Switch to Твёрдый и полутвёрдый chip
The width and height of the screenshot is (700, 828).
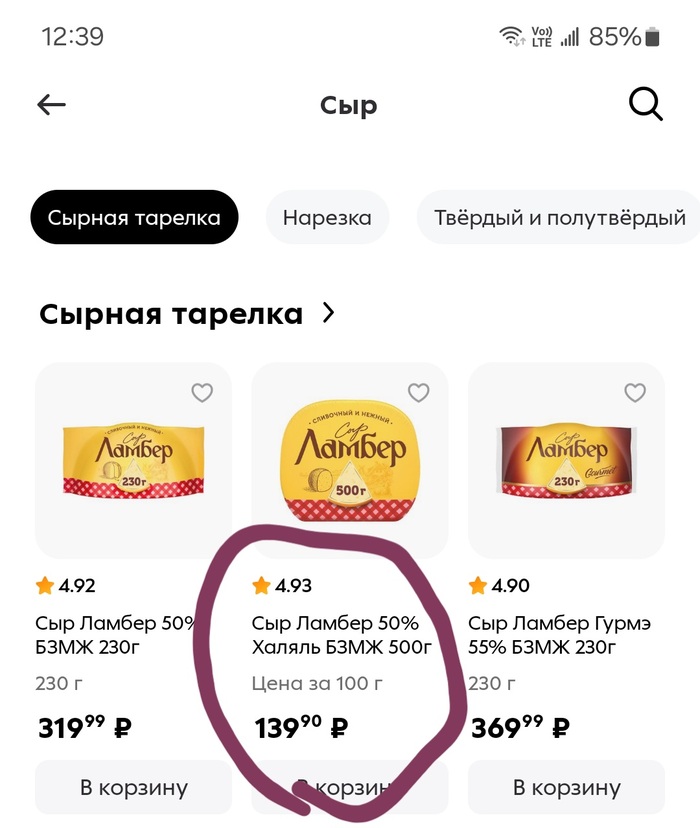point(559,217)
